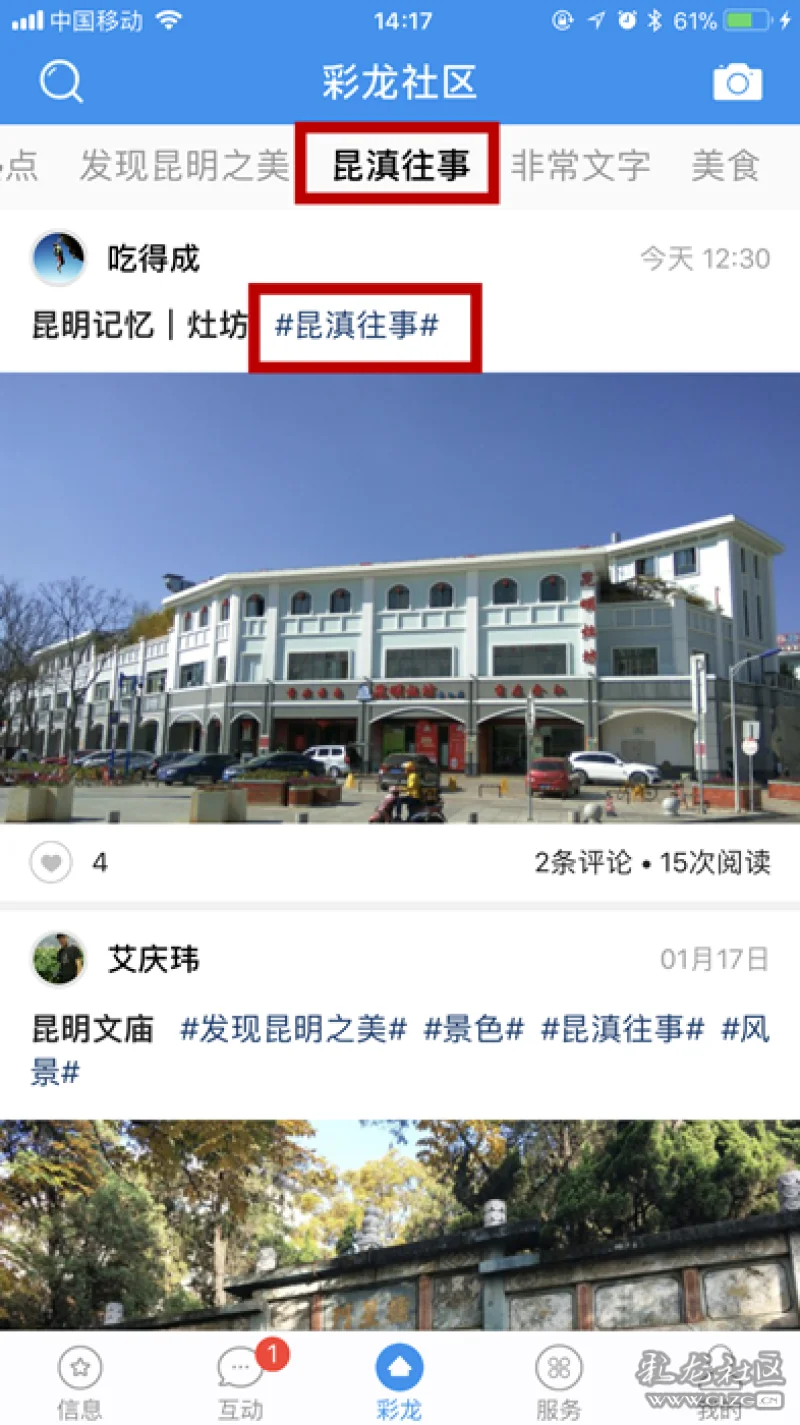Tap the #发现昆明之美# hashtag in 艾庆玮's post

[294, 1029]
